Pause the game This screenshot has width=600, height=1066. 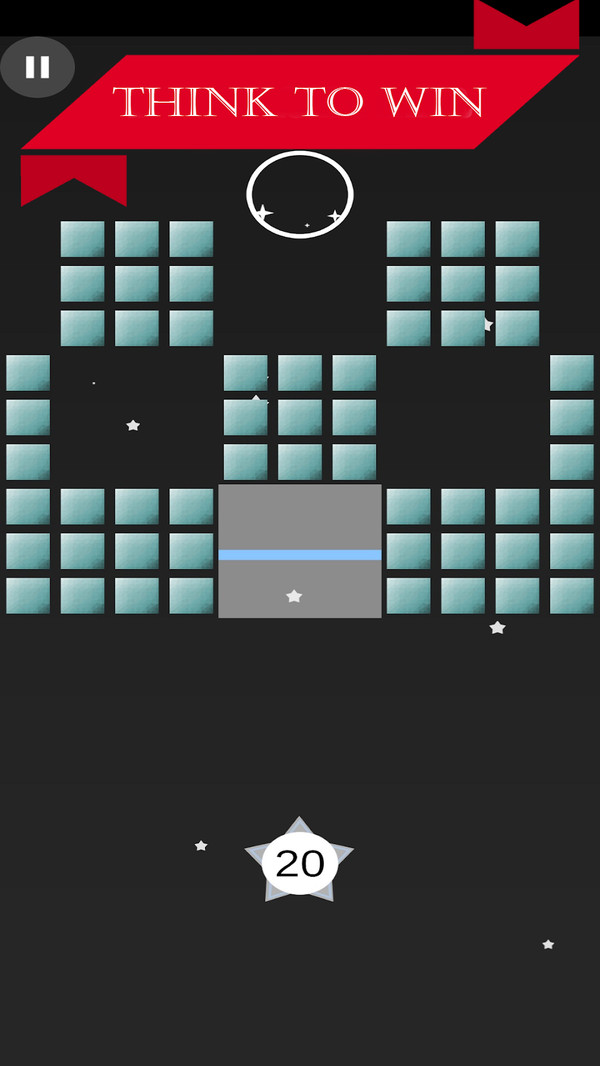[37, 67]
